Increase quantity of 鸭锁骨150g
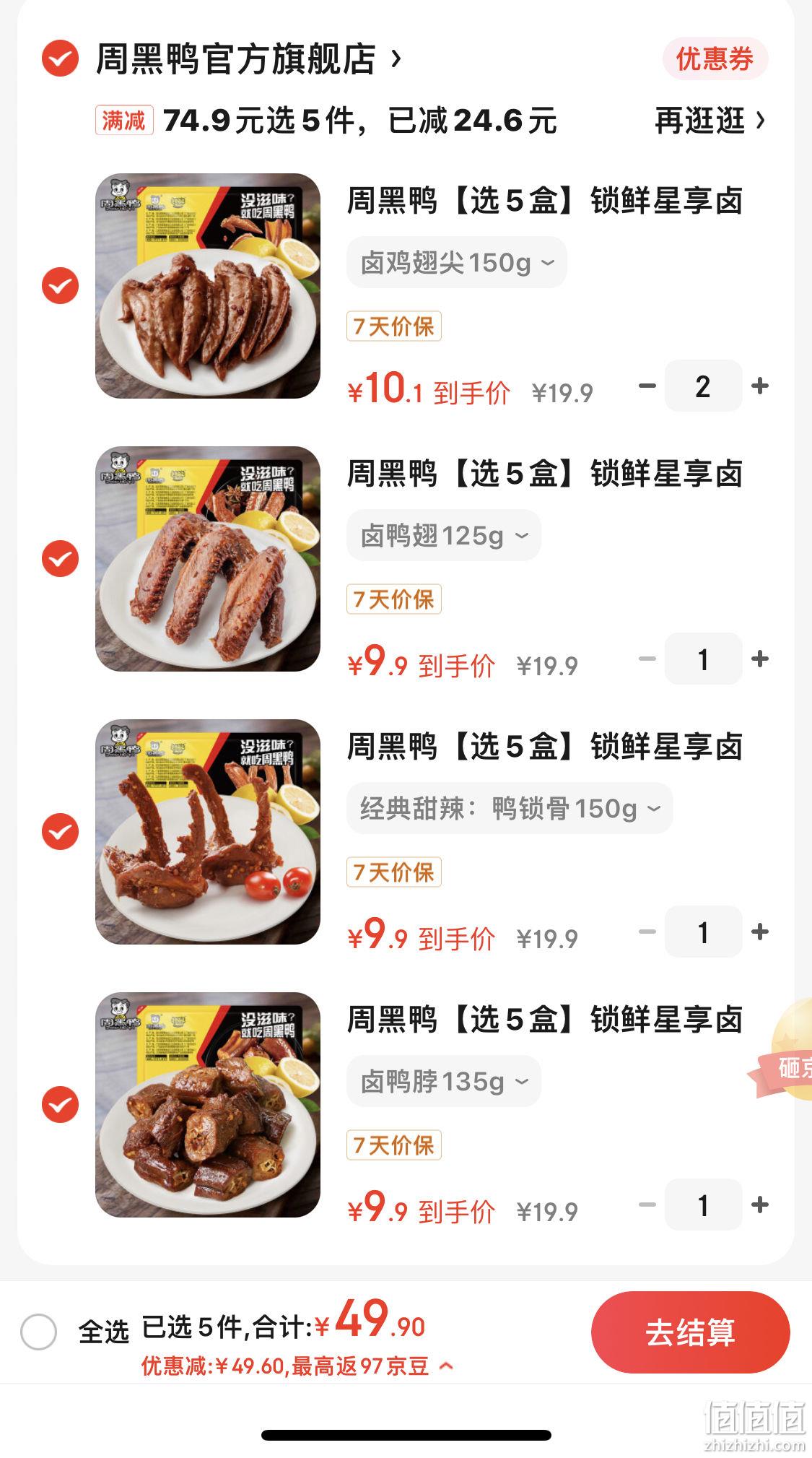This screenshot has width=812, height=1458. (x=759, y=932)
